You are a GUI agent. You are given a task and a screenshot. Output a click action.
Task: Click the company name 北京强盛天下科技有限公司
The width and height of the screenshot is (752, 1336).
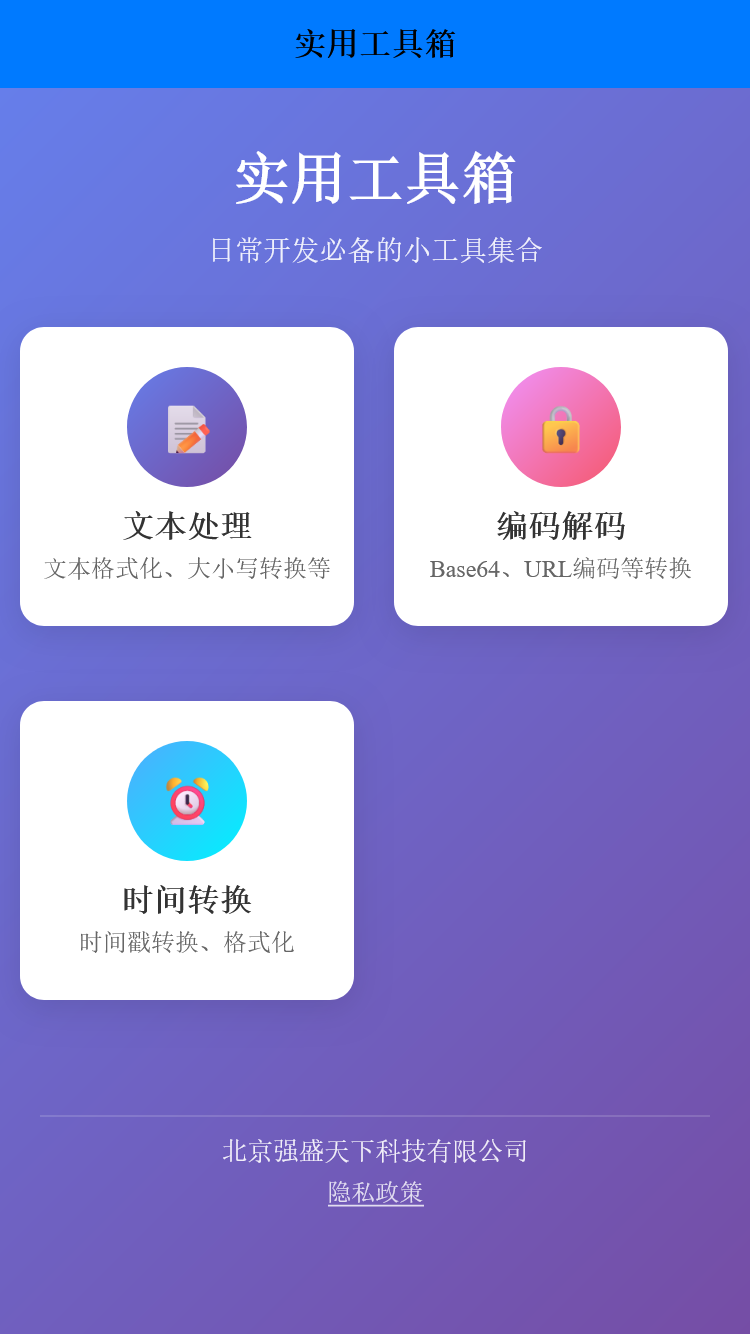coord(376,1152)
